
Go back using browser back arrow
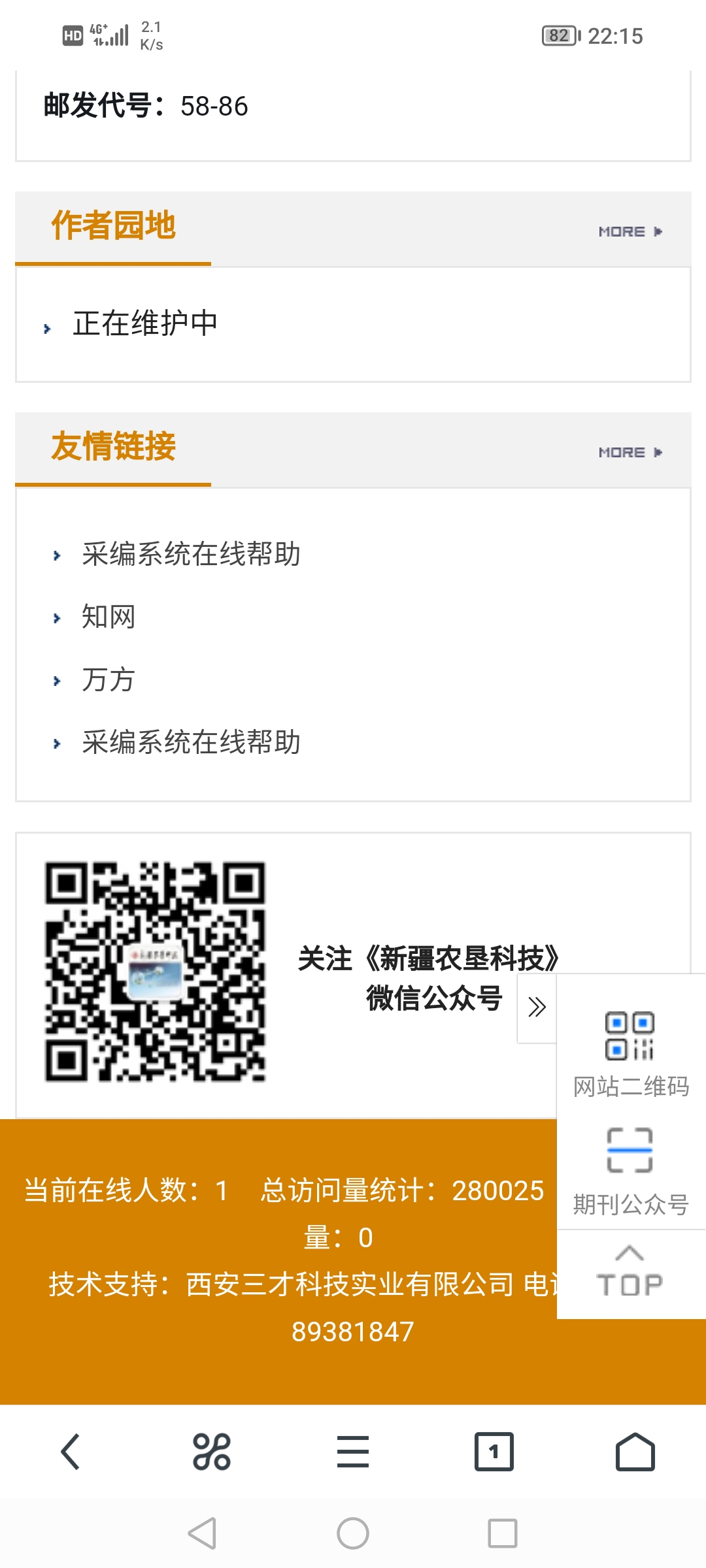click(71, 1452)
